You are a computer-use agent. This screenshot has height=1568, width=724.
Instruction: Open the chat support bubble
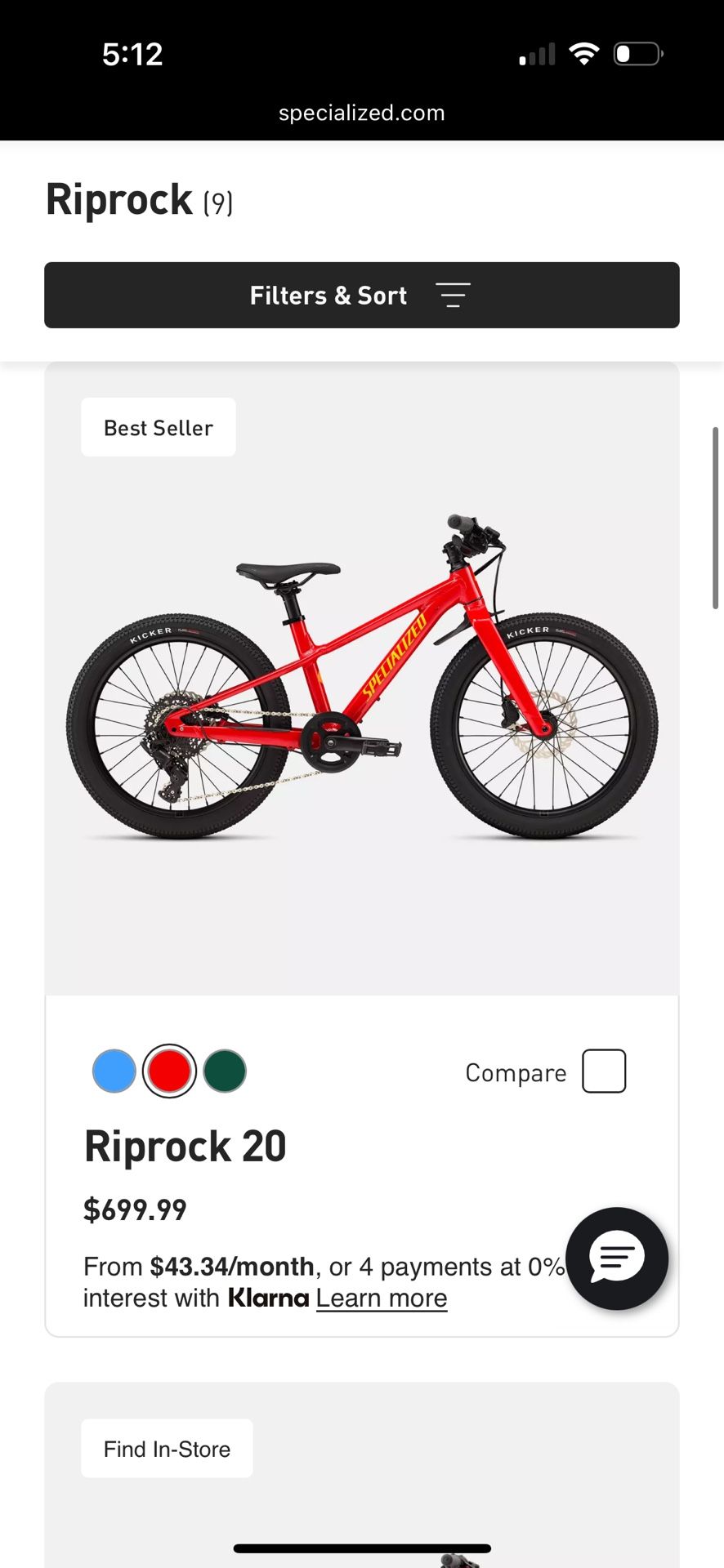(x=617, y=1258)
